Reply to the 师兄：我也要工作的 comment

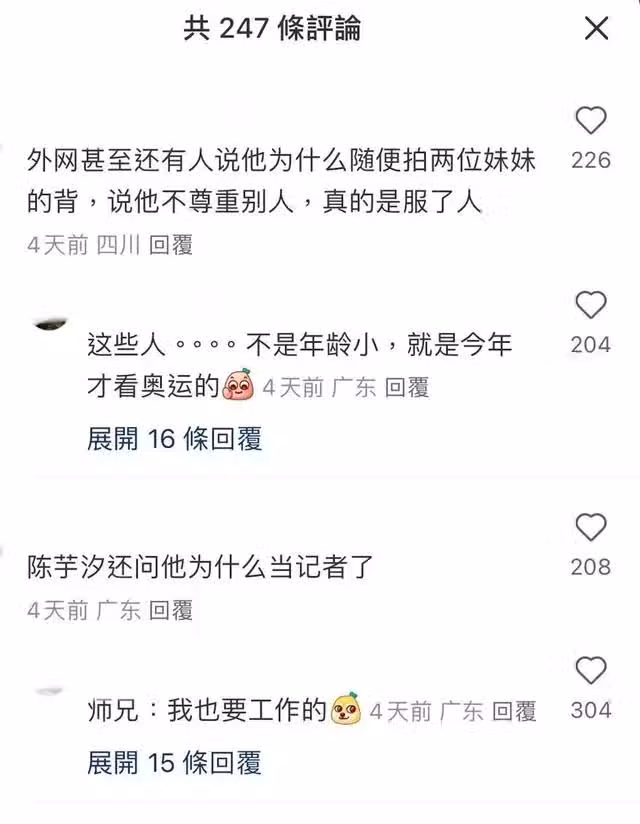pyautogui.click(x=514, y=711)
